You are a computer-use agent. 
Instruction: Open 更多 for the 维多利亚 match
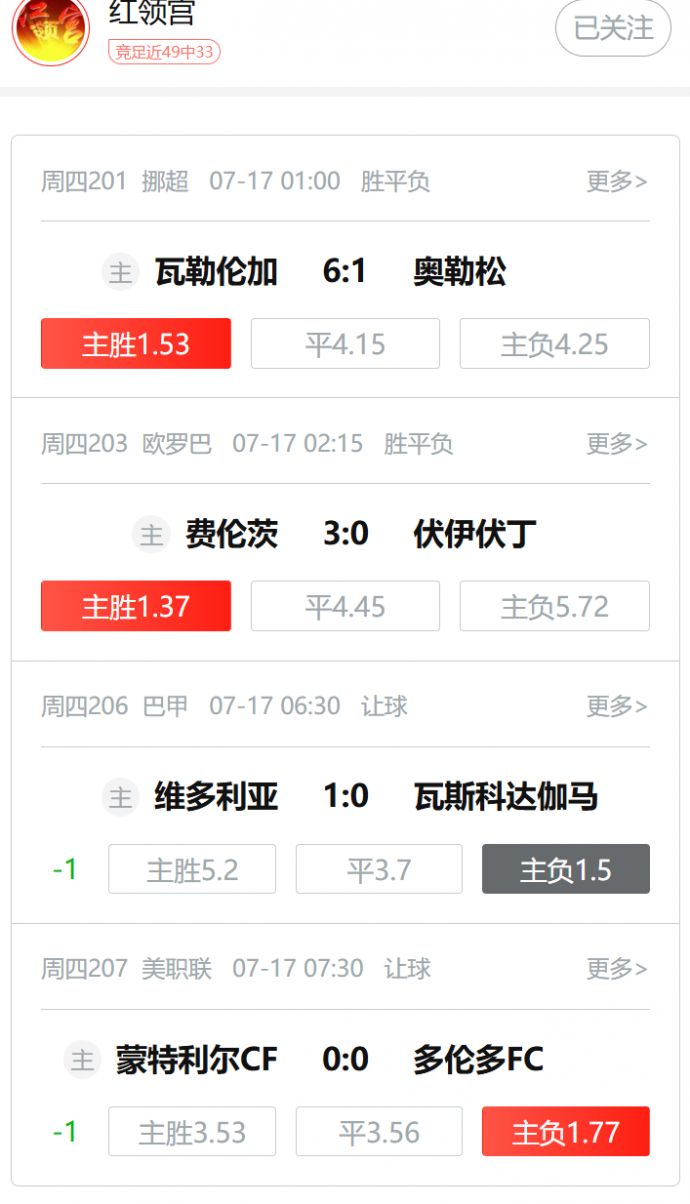click(x=617, y=706)
